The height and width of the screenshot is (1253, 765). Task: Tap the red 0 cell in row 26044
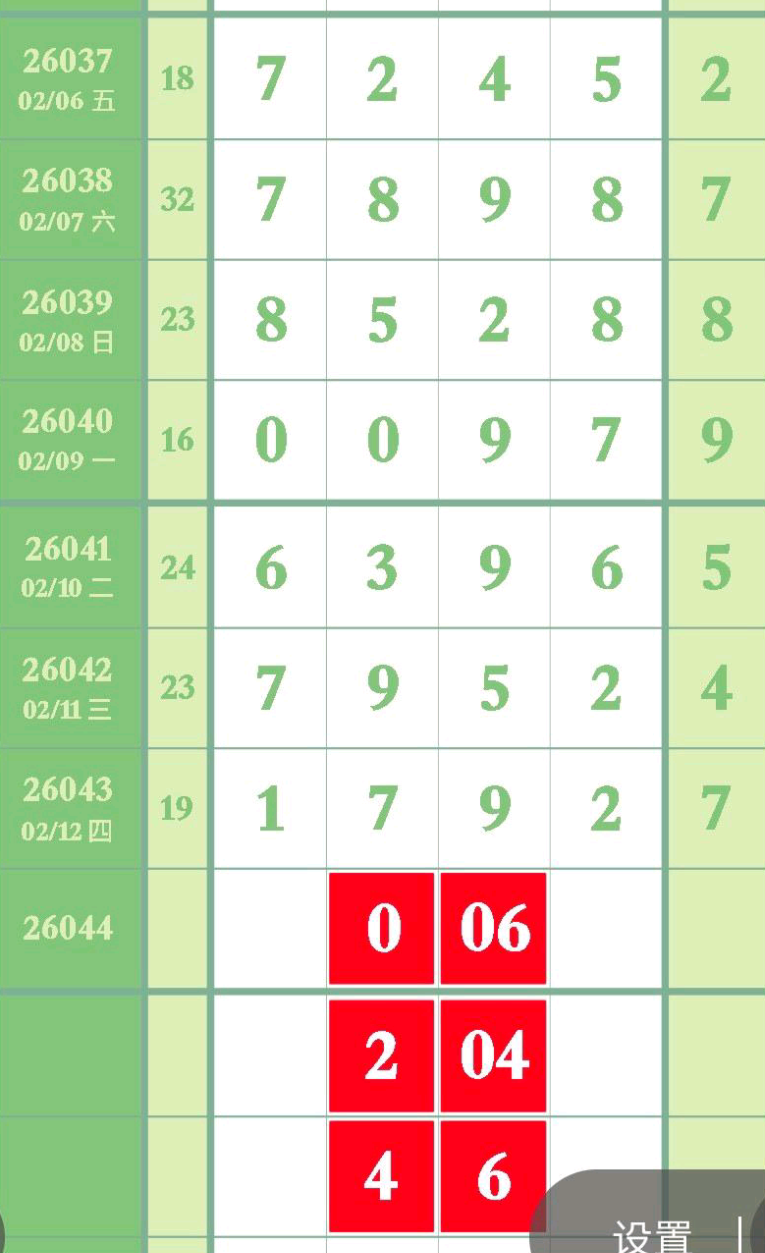click(x=382, y=928)
